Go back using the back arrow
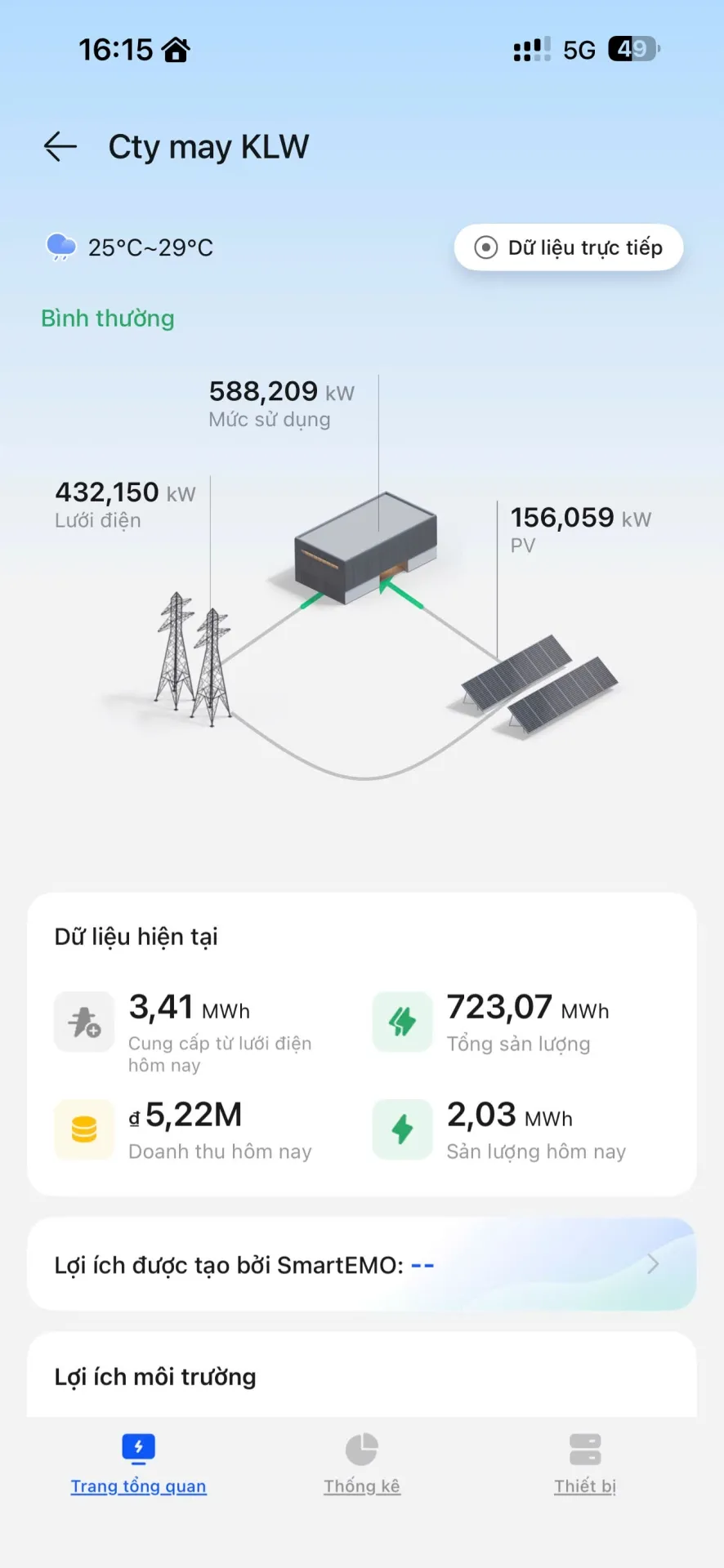 point(60,147)
